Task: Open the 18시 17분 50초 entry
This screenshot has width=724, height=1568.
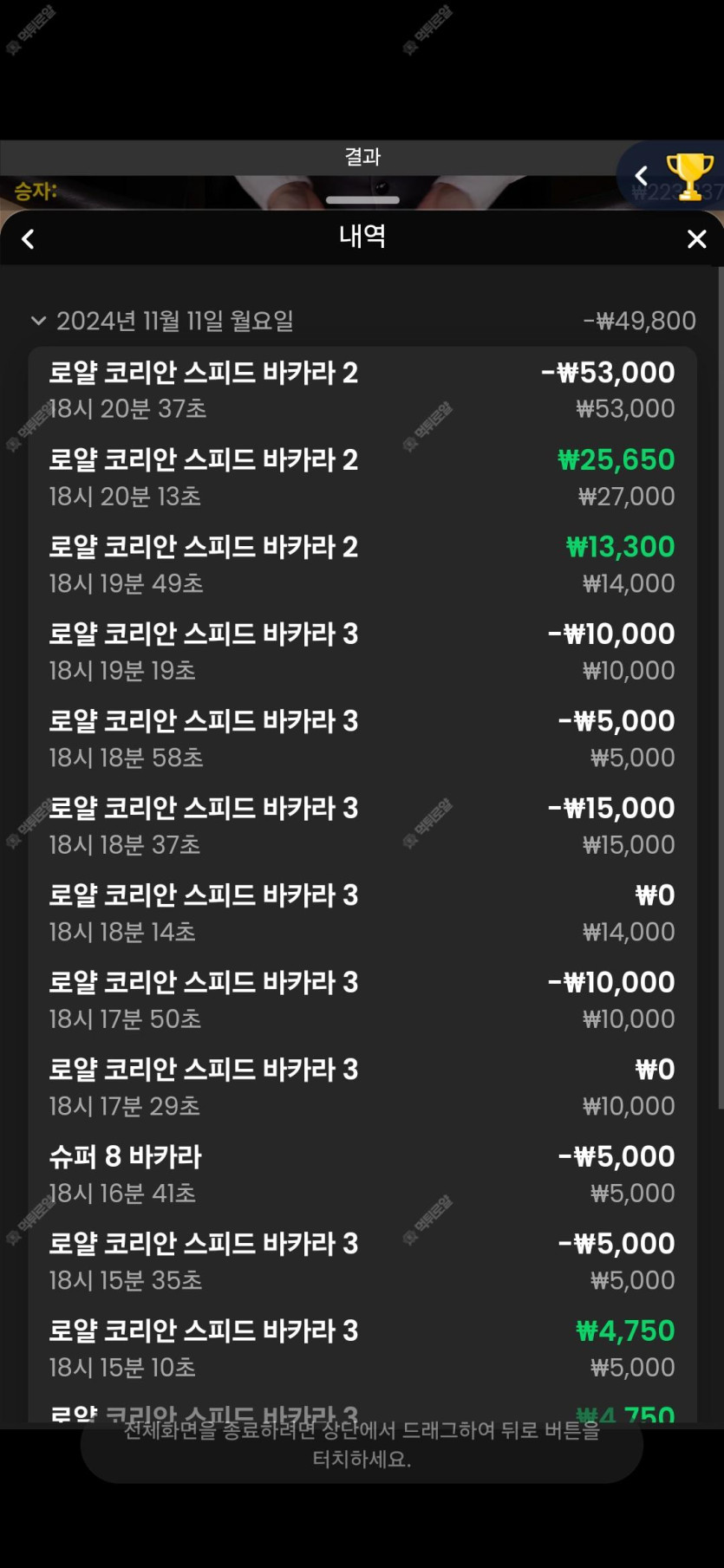Action: (x=362, y=1000)
